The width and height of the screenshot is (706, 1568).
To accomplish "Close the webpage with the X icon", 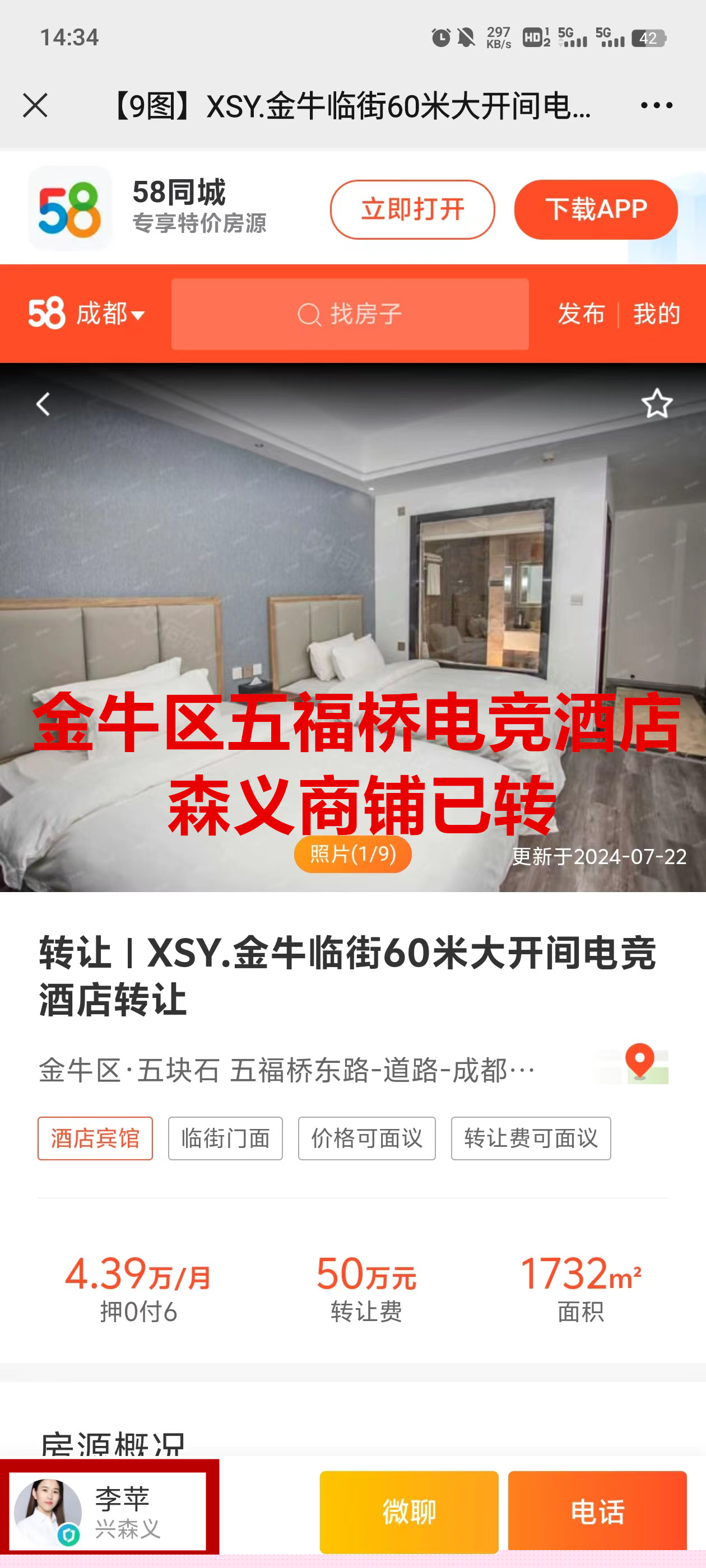I will pos(35,105).
